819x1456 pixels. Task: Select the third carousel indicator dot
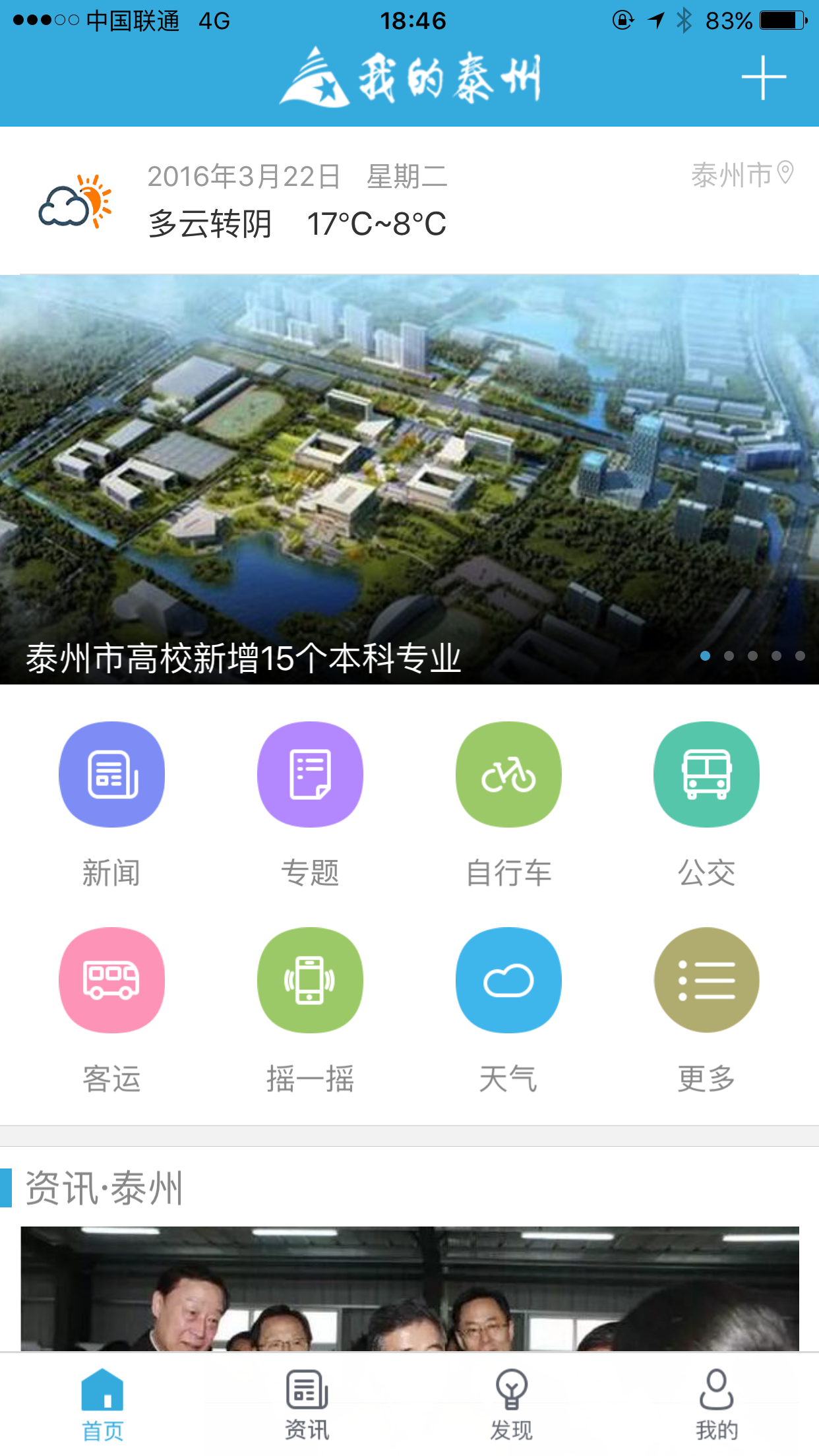pos(752,656)
